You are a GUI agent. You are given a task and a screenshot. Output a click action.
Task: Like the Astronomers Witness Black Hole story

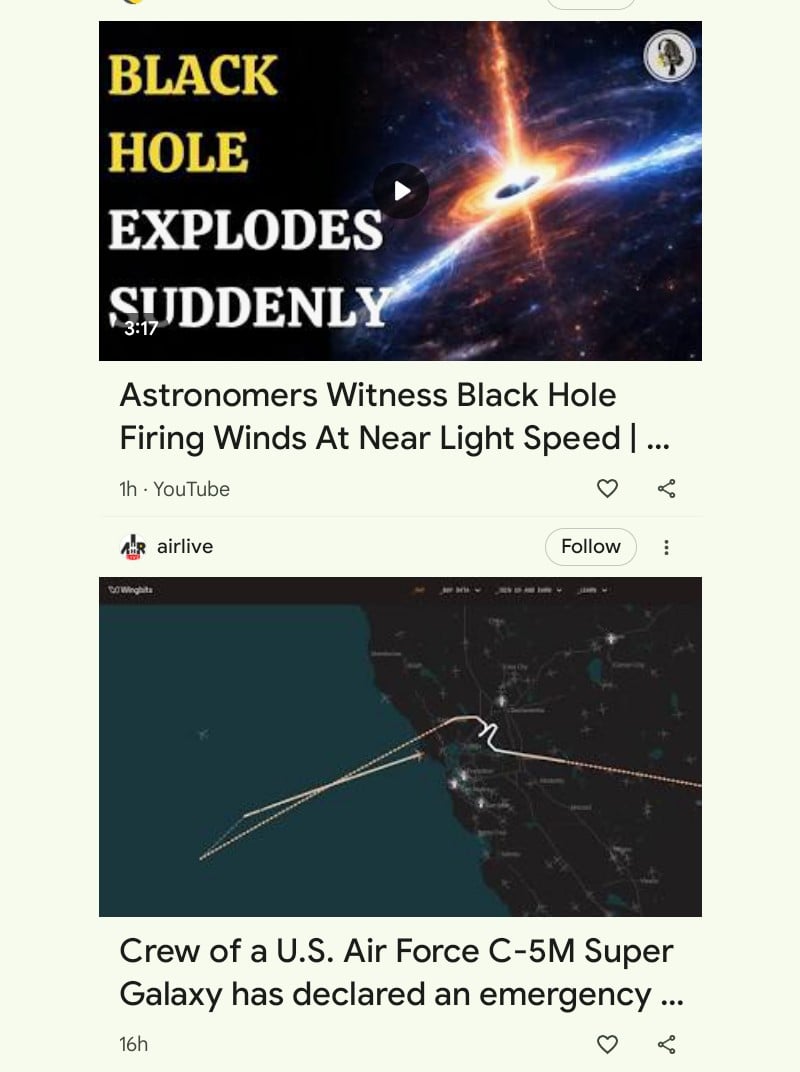(x=607, y=488)
